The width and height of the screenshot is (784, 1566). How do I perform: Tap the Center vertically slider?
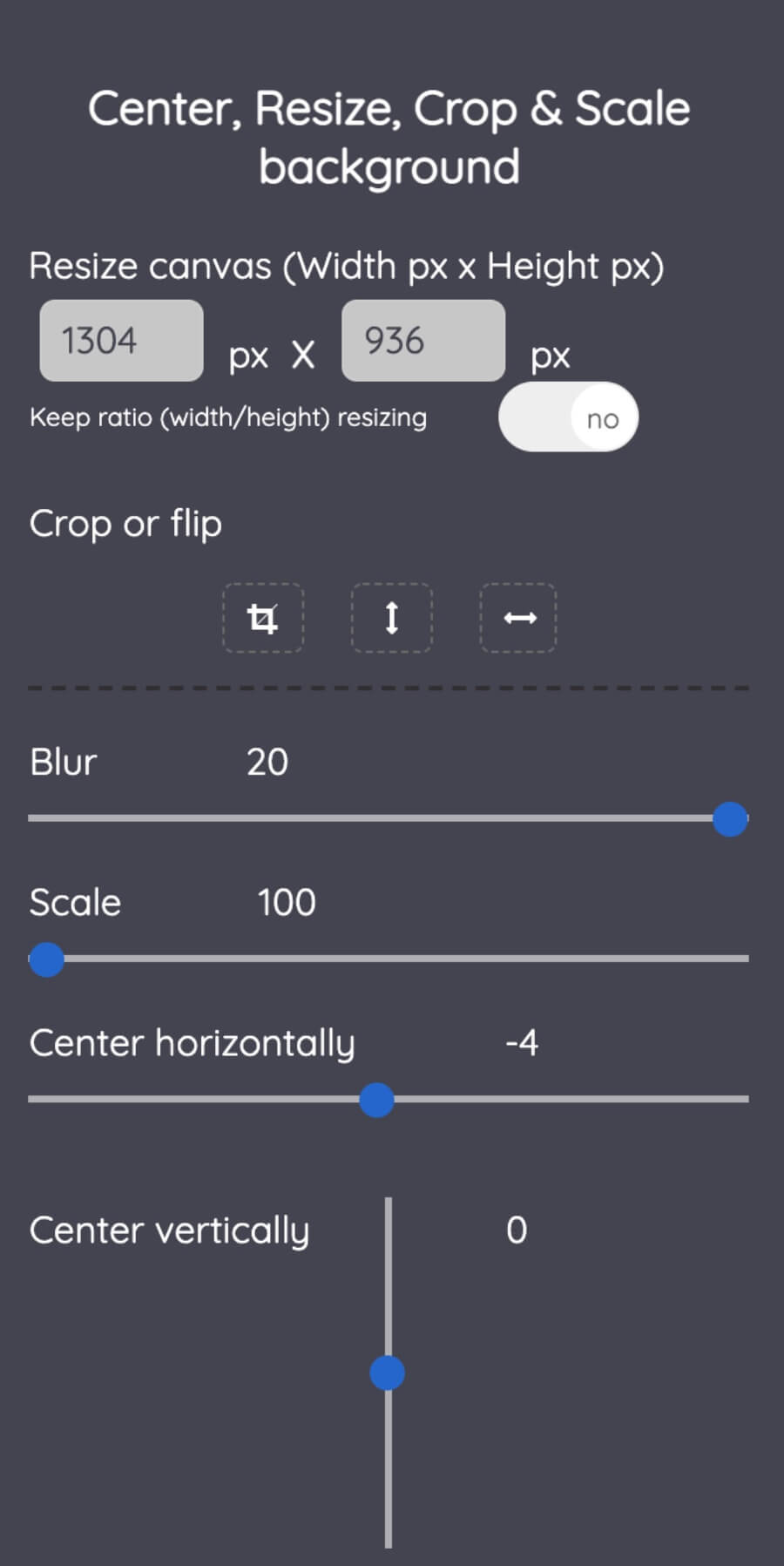point(388,1373)
